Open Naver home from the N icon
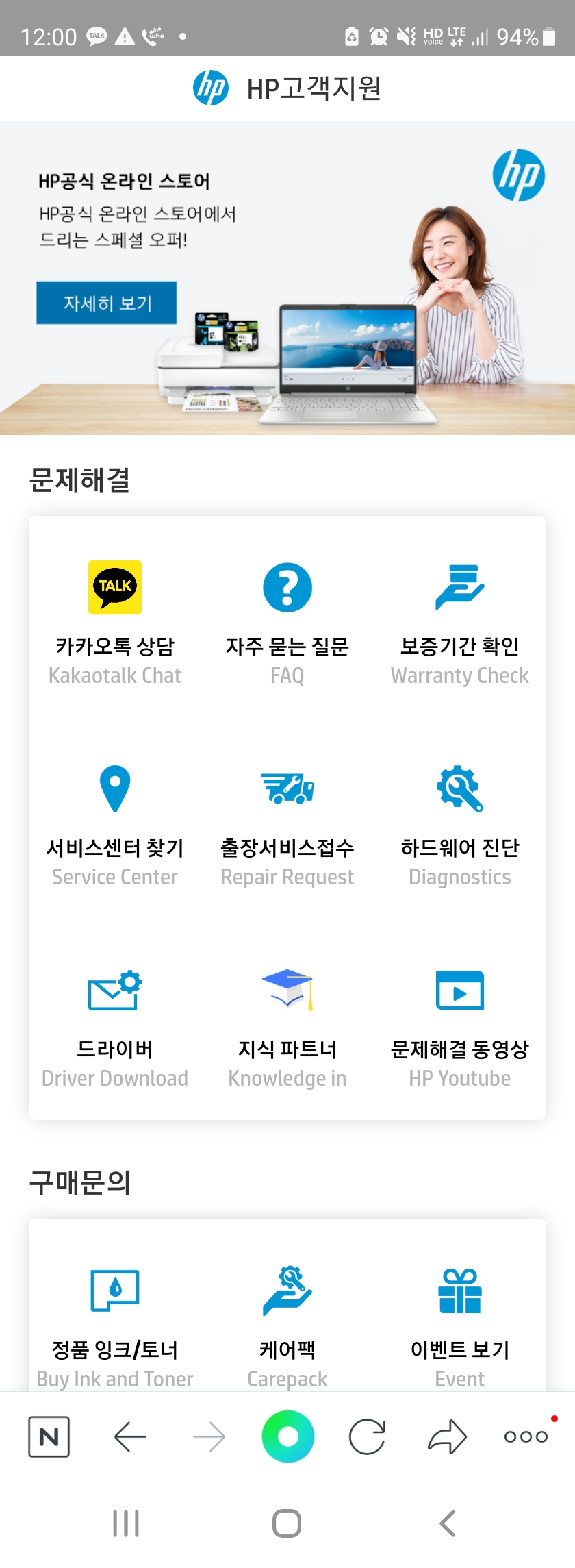 tap(49, 1436)
